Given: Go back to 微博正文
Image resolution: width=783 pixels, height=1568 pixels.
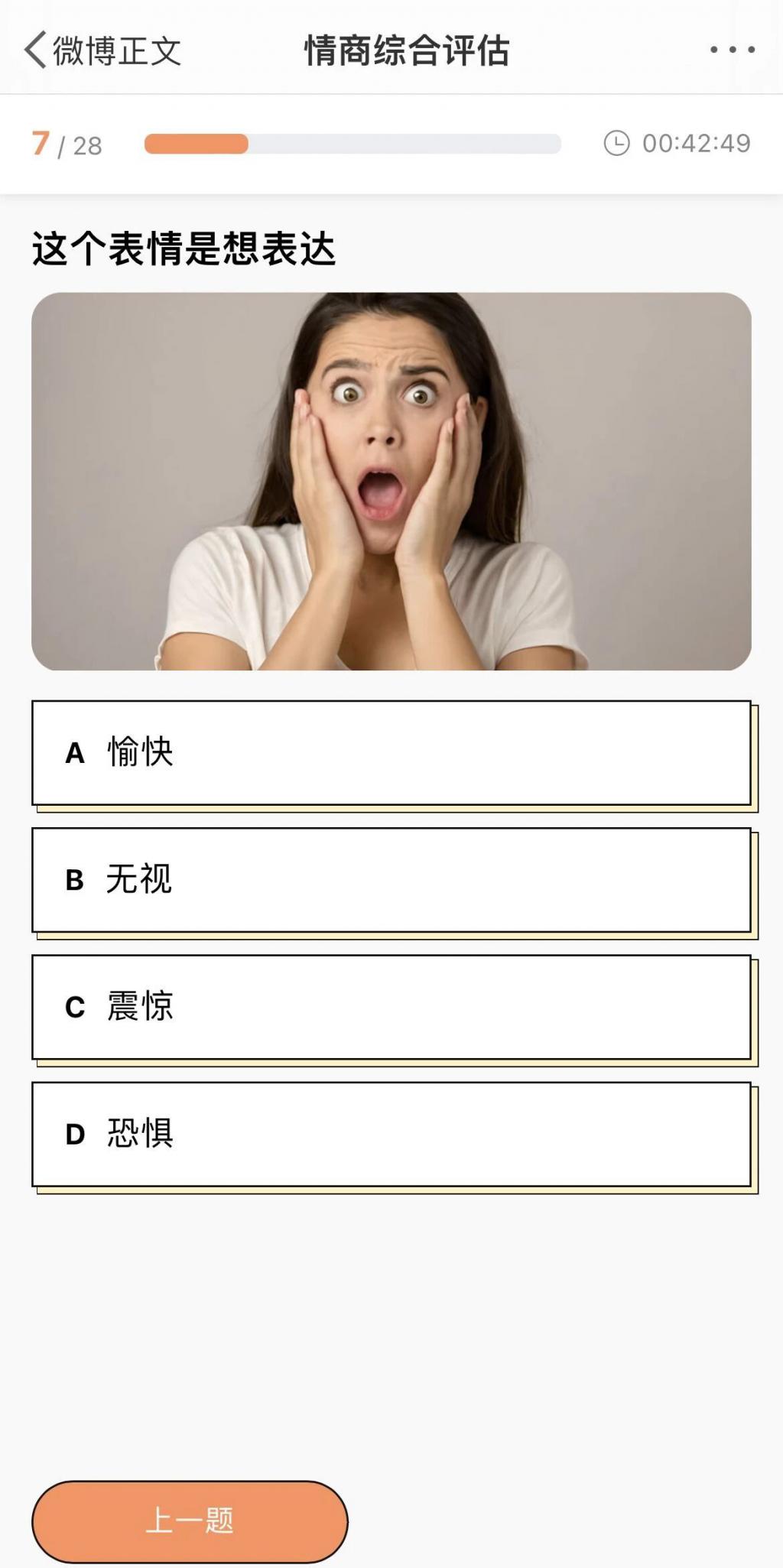Looking at the screenshot, I should pyautogui.click(x=102, y=50).
